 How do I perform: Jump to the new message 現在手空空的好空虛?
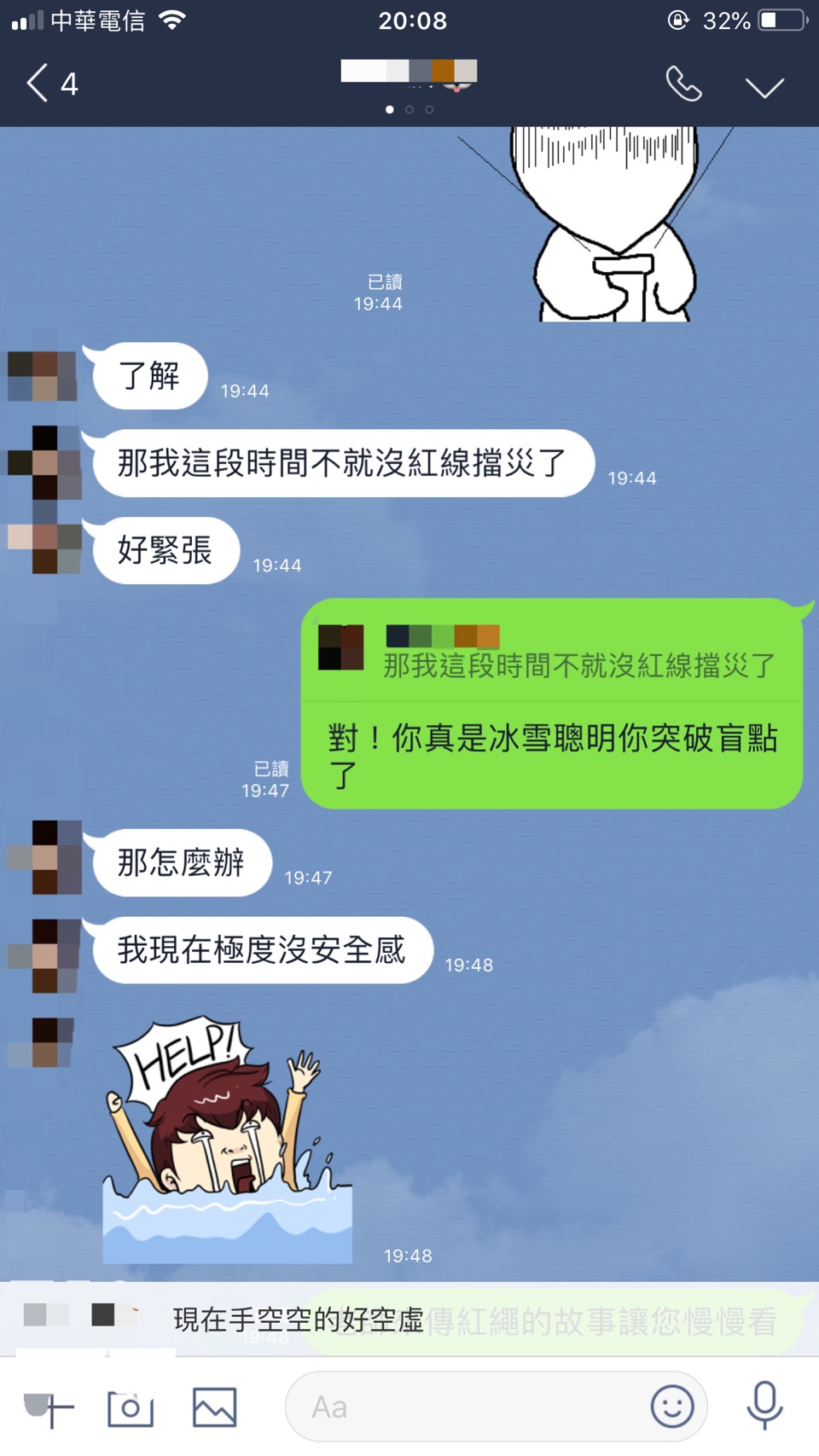tap(299, 1320)
